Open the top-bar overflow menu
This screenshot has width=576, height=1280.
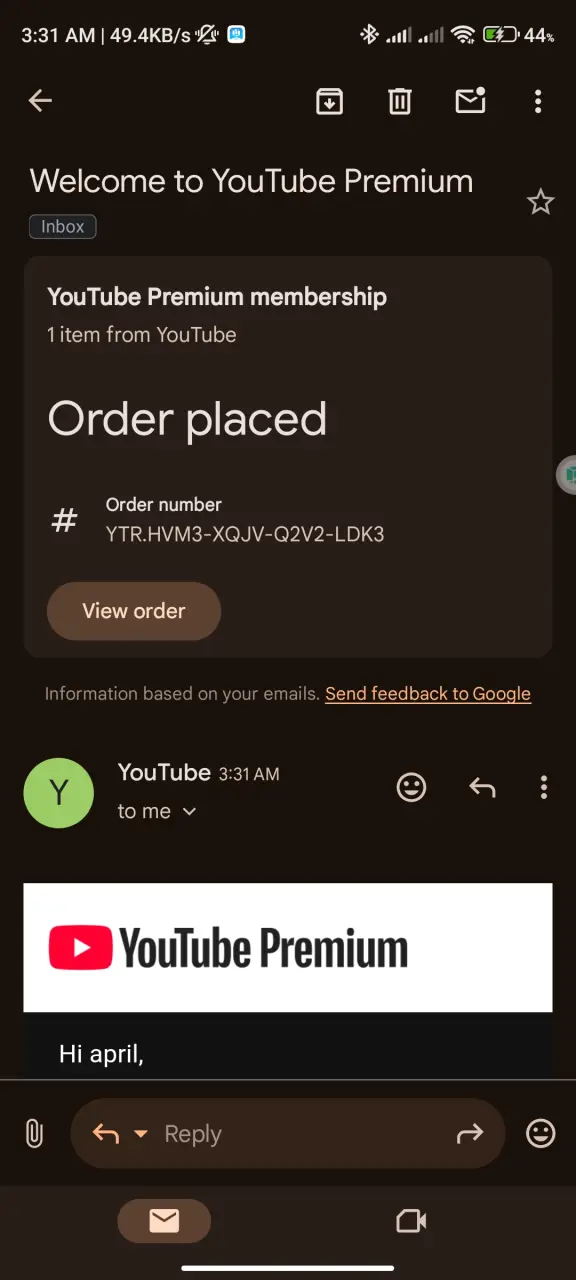click(x=538, y=100)
